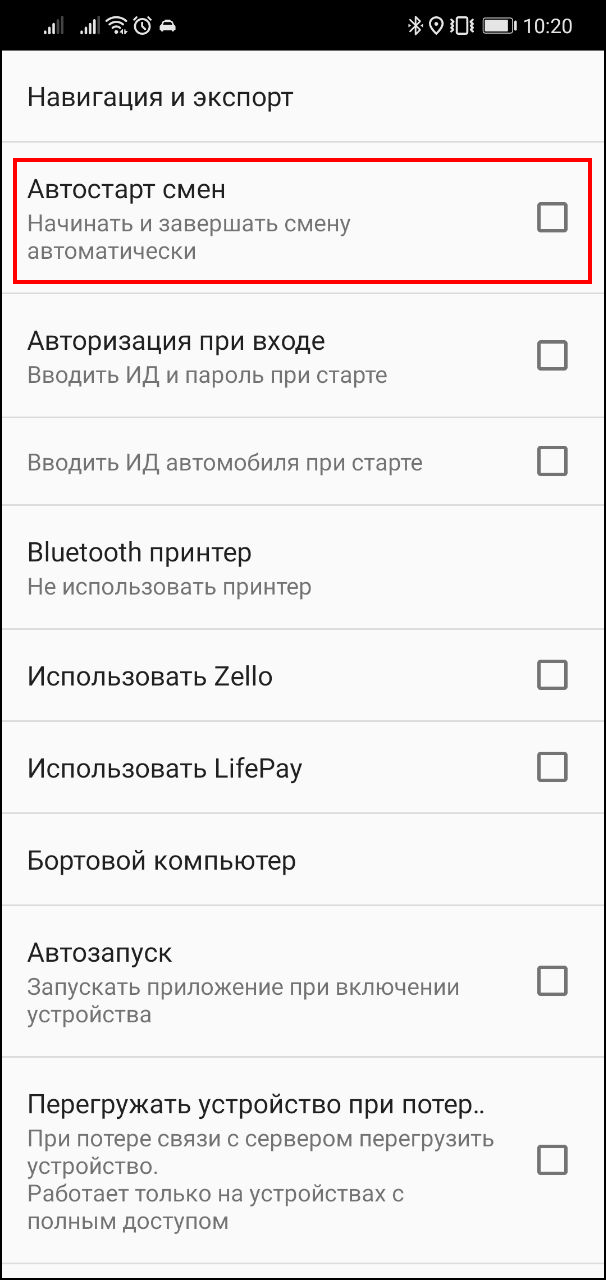Check Авторизация при входе option
This screenshot has height=1280, width=606.
tap(552, 355)
